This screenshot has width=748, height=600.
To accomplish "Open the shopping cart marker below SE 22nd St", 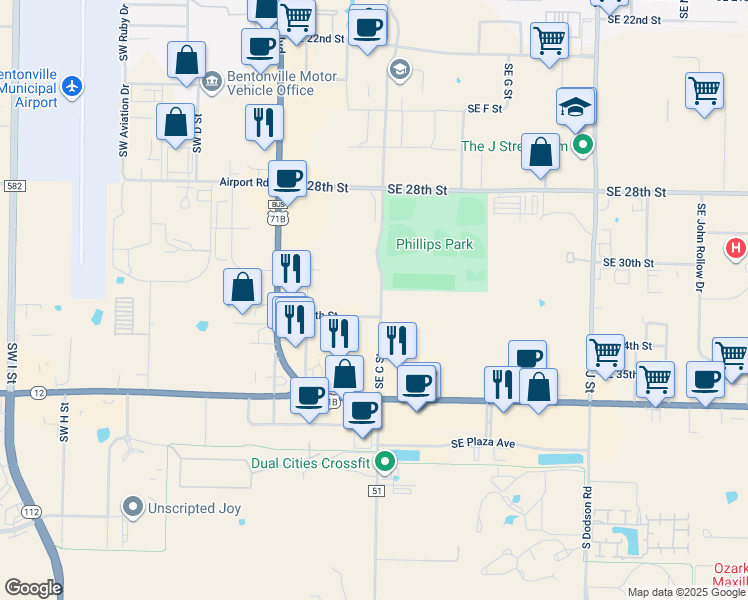I will (549, 41).
